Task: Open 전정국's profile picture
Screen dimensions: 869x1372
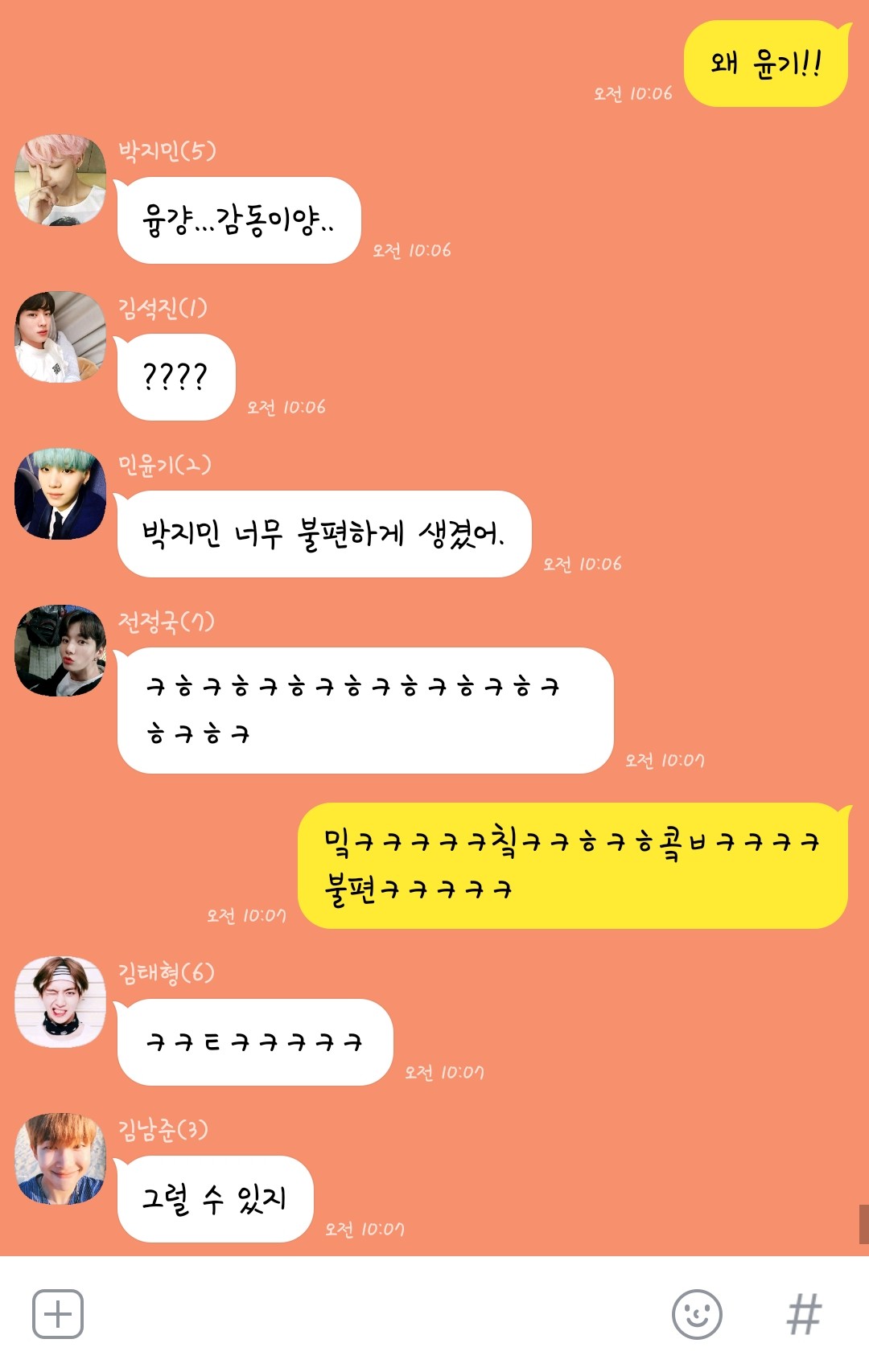Action: pyautogui.click(x=60, y=651)
